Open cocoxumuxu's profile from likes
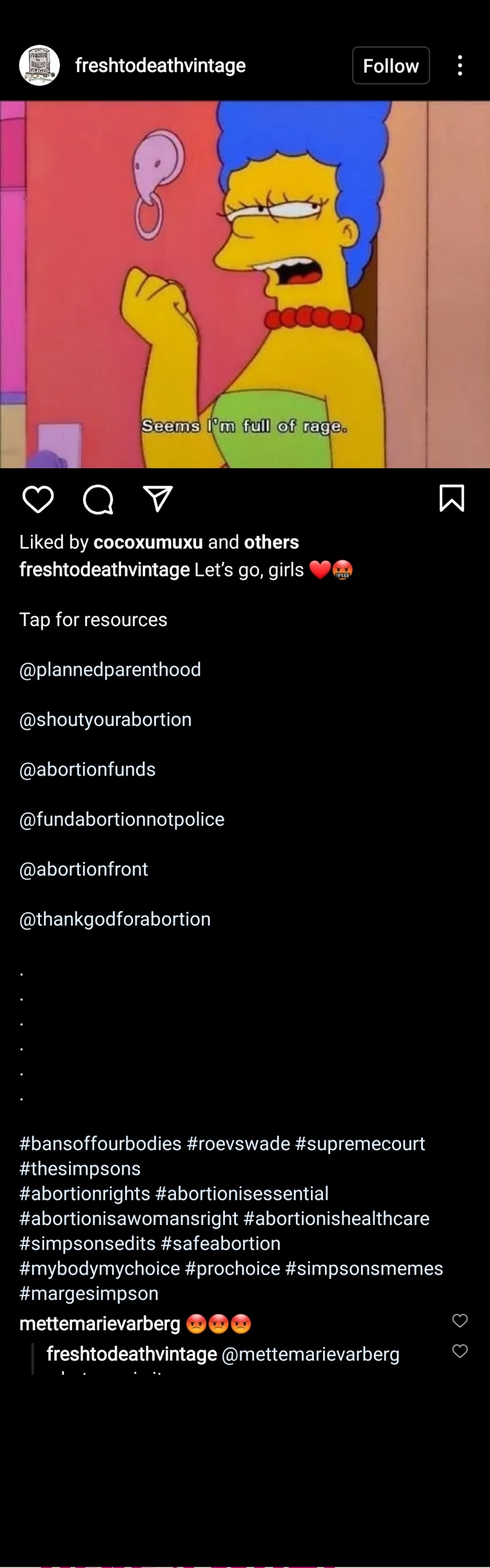Image resolution: width=490 pixels, height=1568 pixels. [148, 542]
